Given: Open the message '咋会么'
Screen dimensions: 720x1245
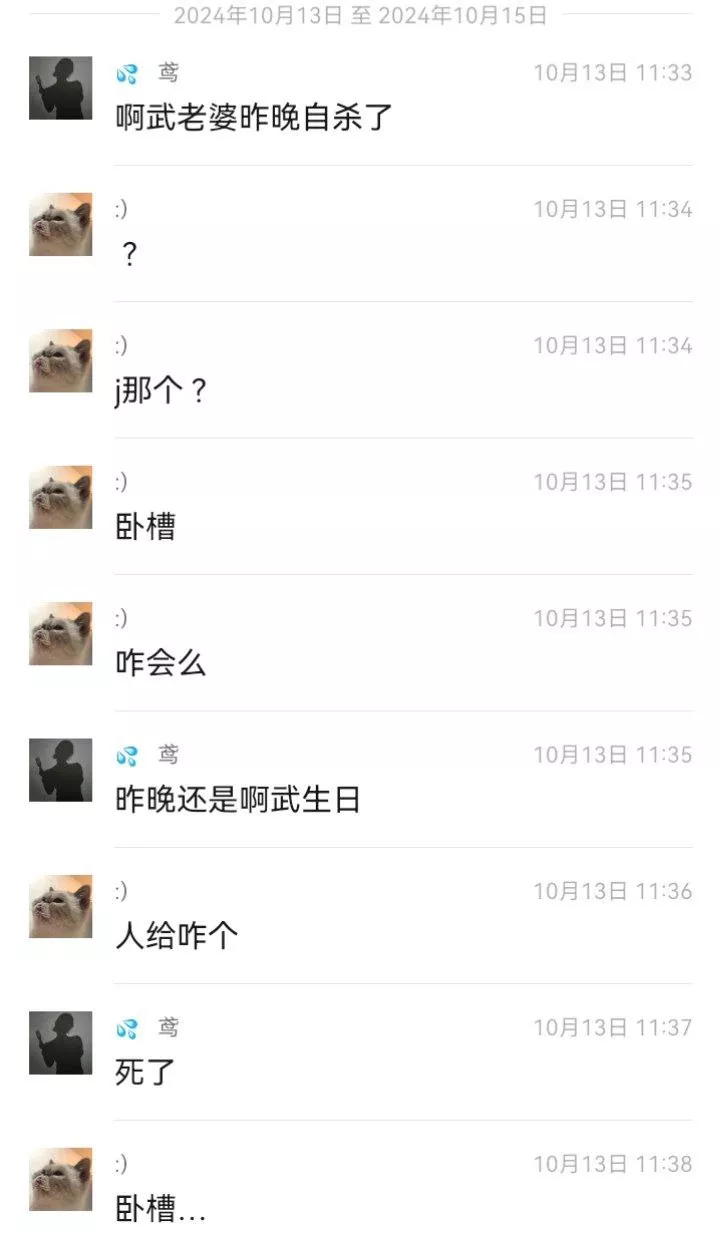Looking at the screenshot, I should coord(161,663).
